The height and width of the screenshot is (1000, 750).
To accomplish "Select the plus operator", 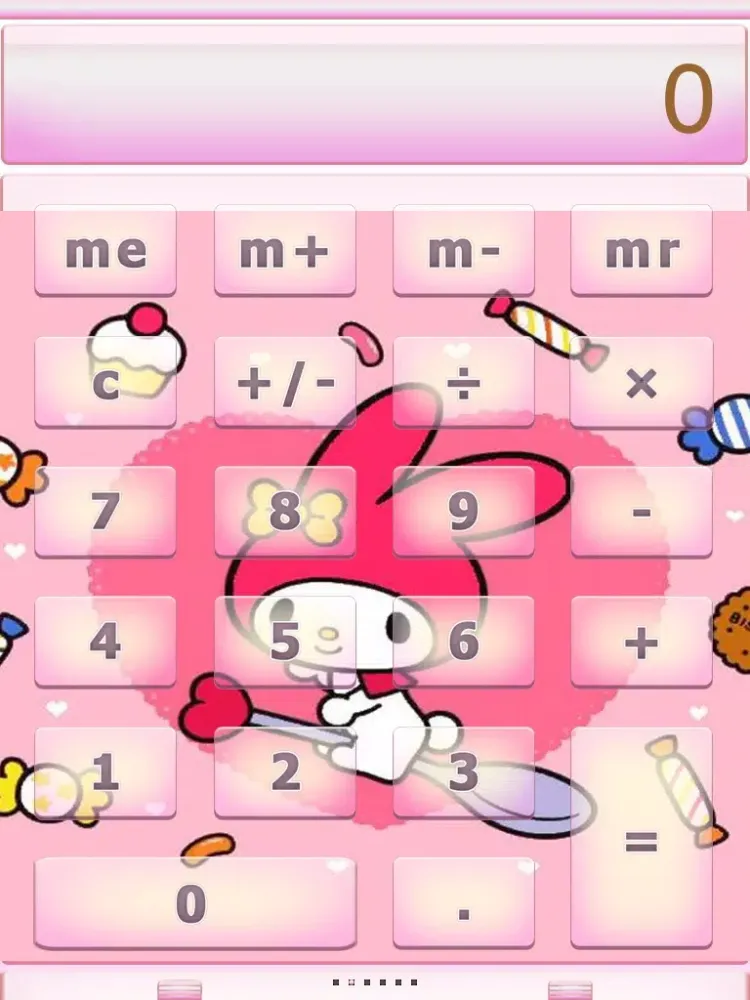I will (641, 642).
